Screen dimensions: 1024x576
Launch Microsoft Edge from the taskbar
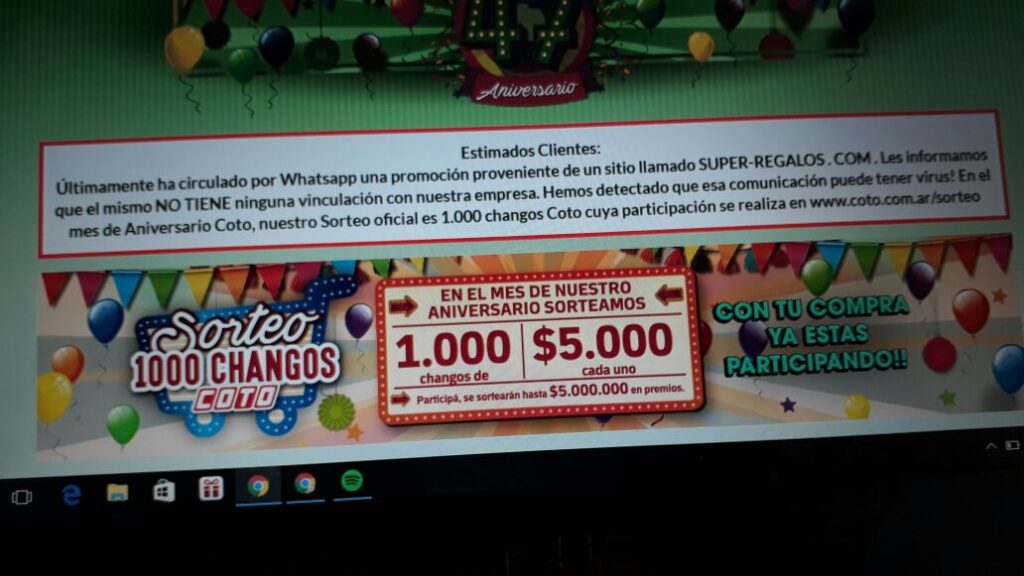pos(71,494)
